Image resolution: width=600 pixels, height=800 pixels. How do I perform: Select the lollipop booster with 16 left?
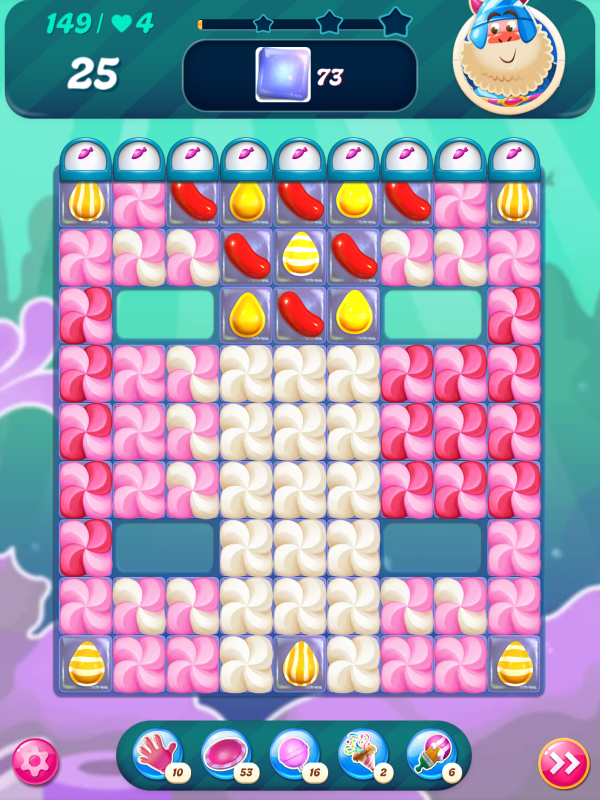tap(294, 755)
